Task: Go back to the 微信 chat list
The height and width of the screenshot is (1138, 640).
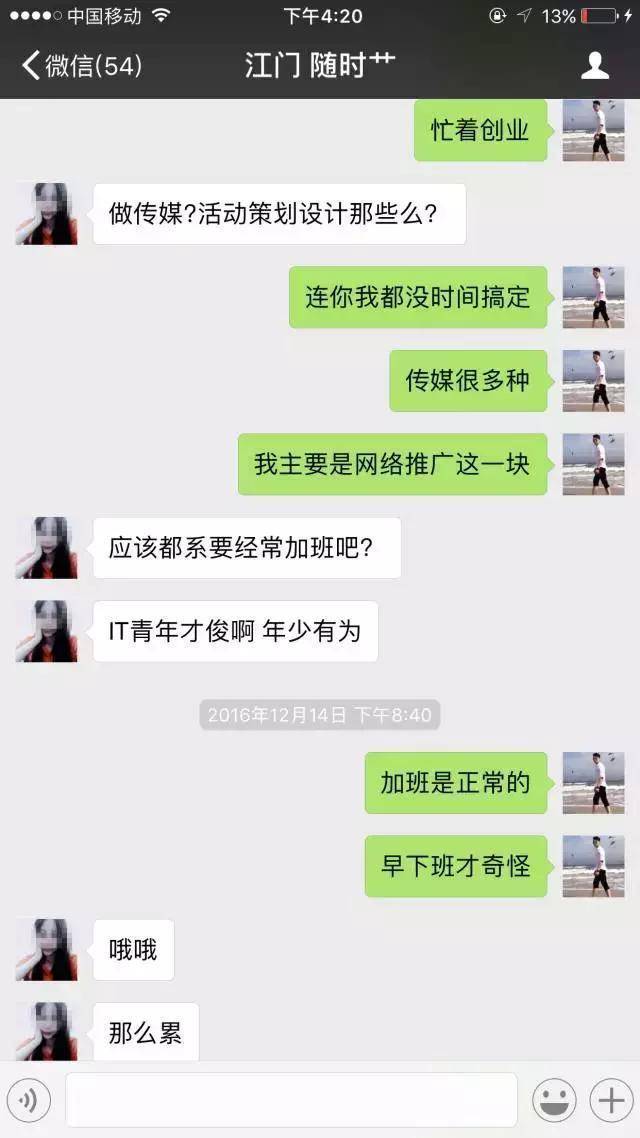Action: coord(80,67)
